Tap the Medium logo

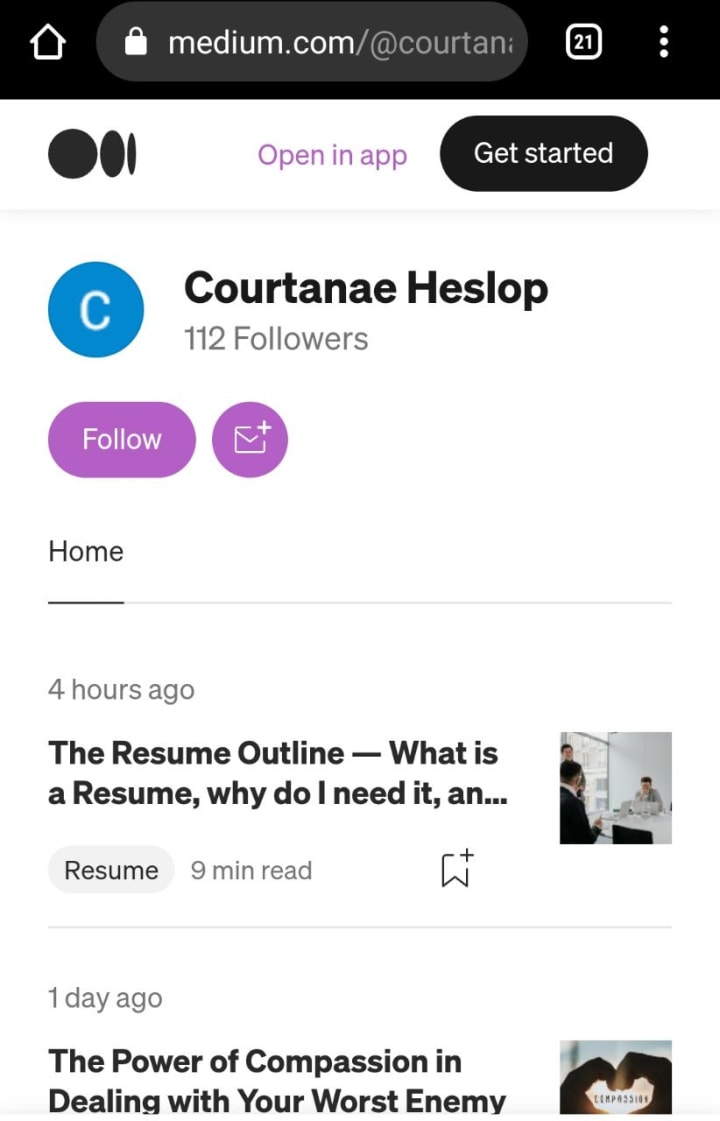tap(92, 154)
